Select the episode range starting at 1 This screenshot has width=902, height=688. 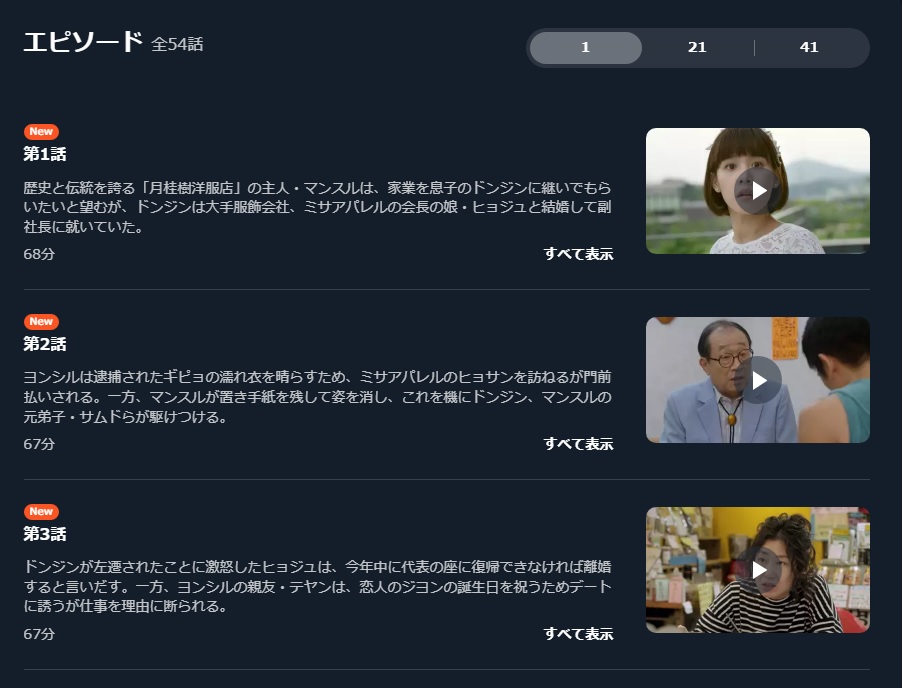click(x=585, y=48)
